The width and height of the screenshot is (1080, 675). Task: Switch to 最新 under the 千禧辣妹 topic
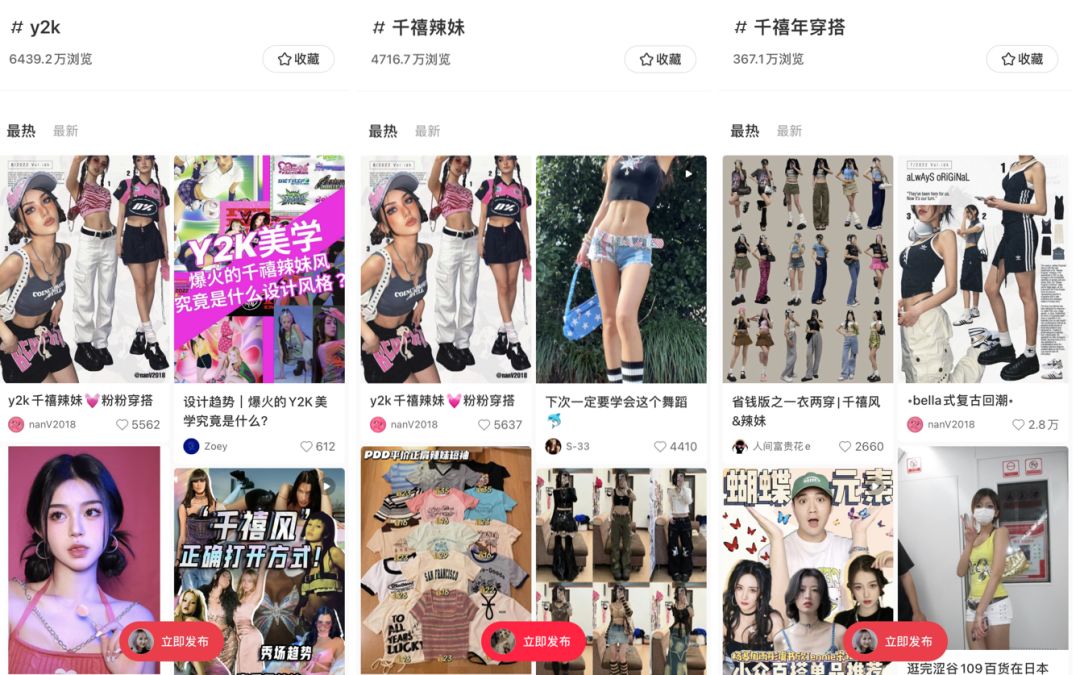(x=427, y=131)
